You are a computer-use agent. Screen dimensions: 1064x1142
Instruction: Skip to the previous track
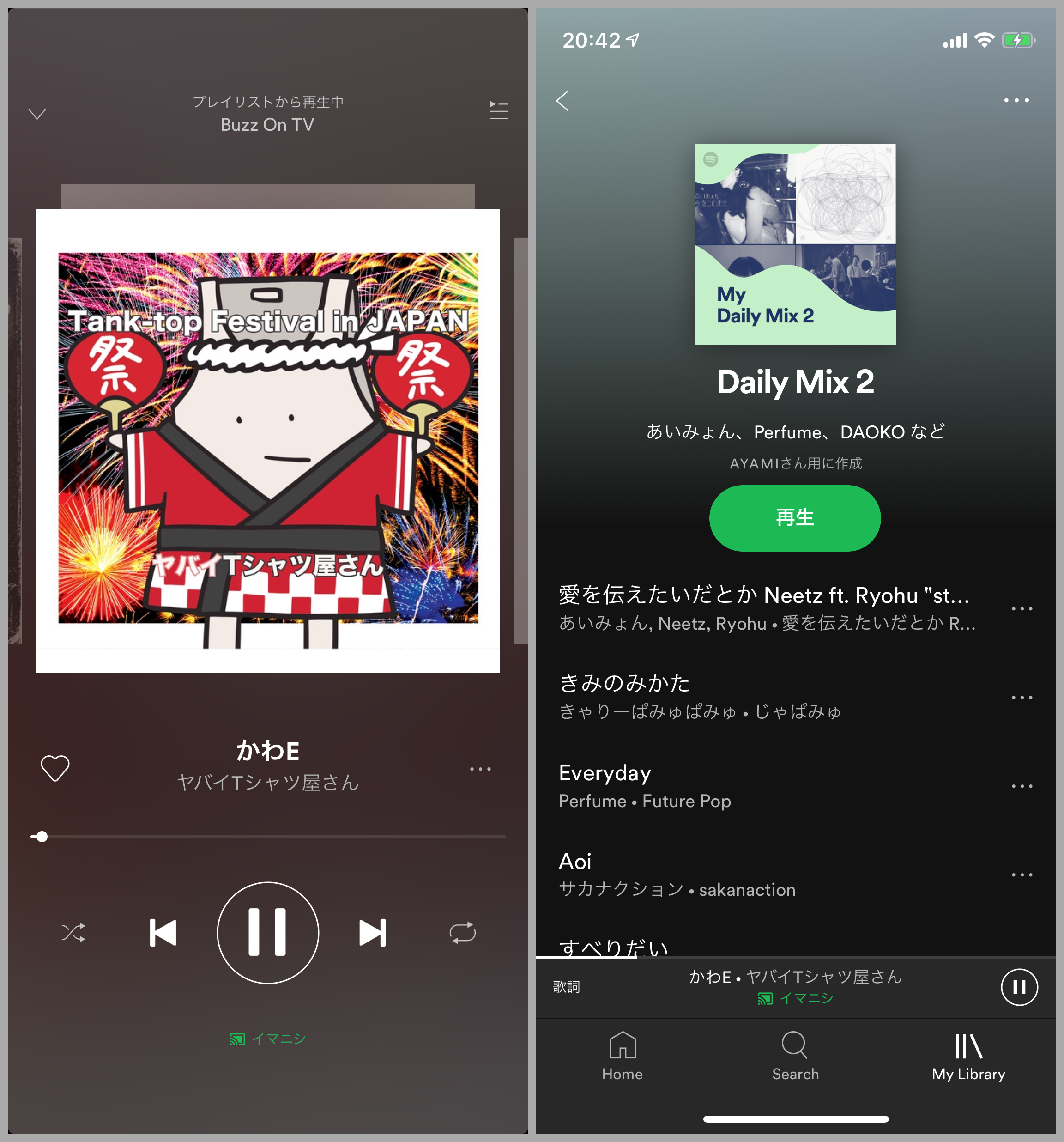point(163,932)
